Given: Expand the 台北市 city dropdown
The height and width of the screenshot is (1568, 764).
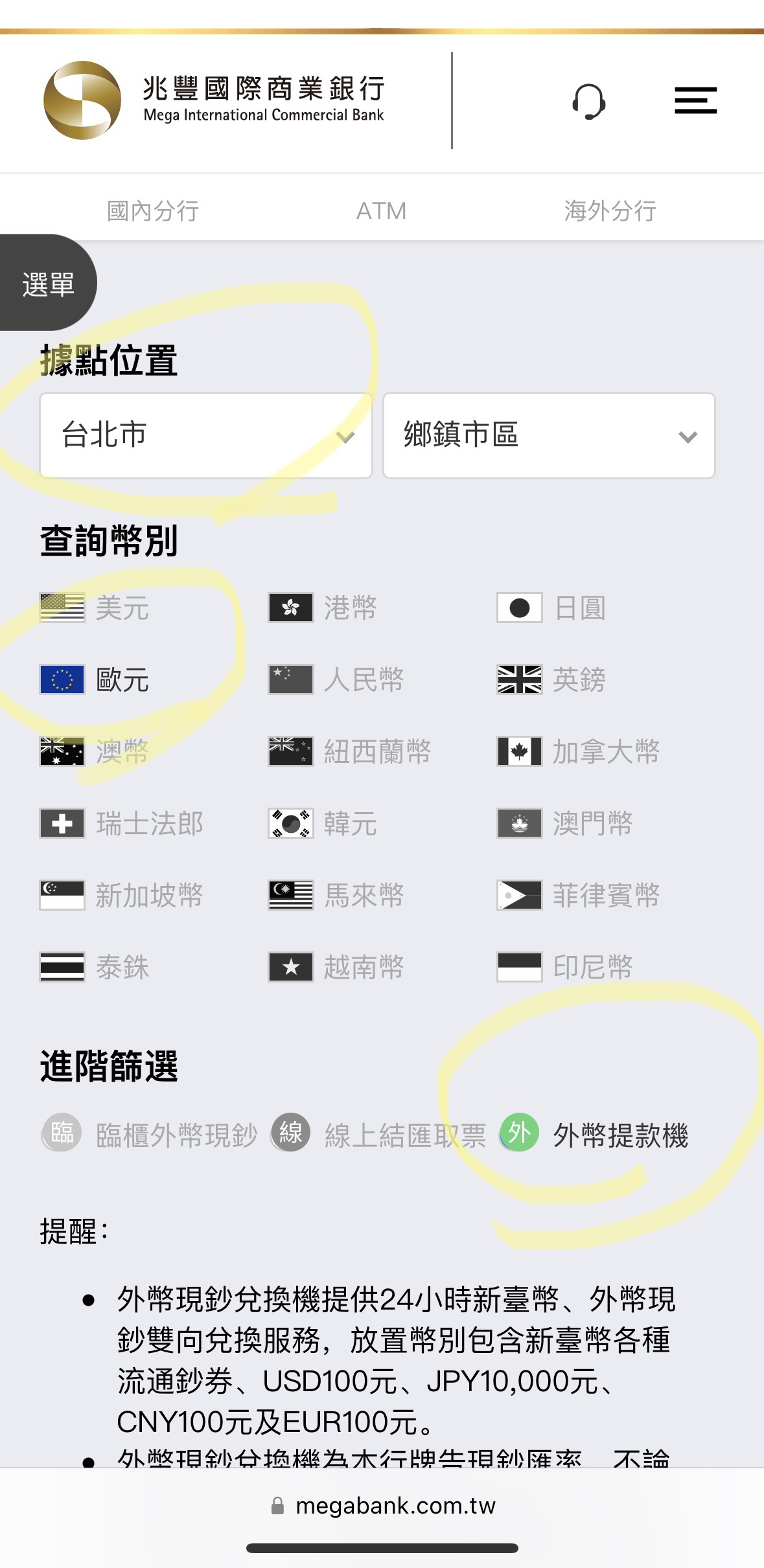Looking at the screenshot, I should pos(206,435).
